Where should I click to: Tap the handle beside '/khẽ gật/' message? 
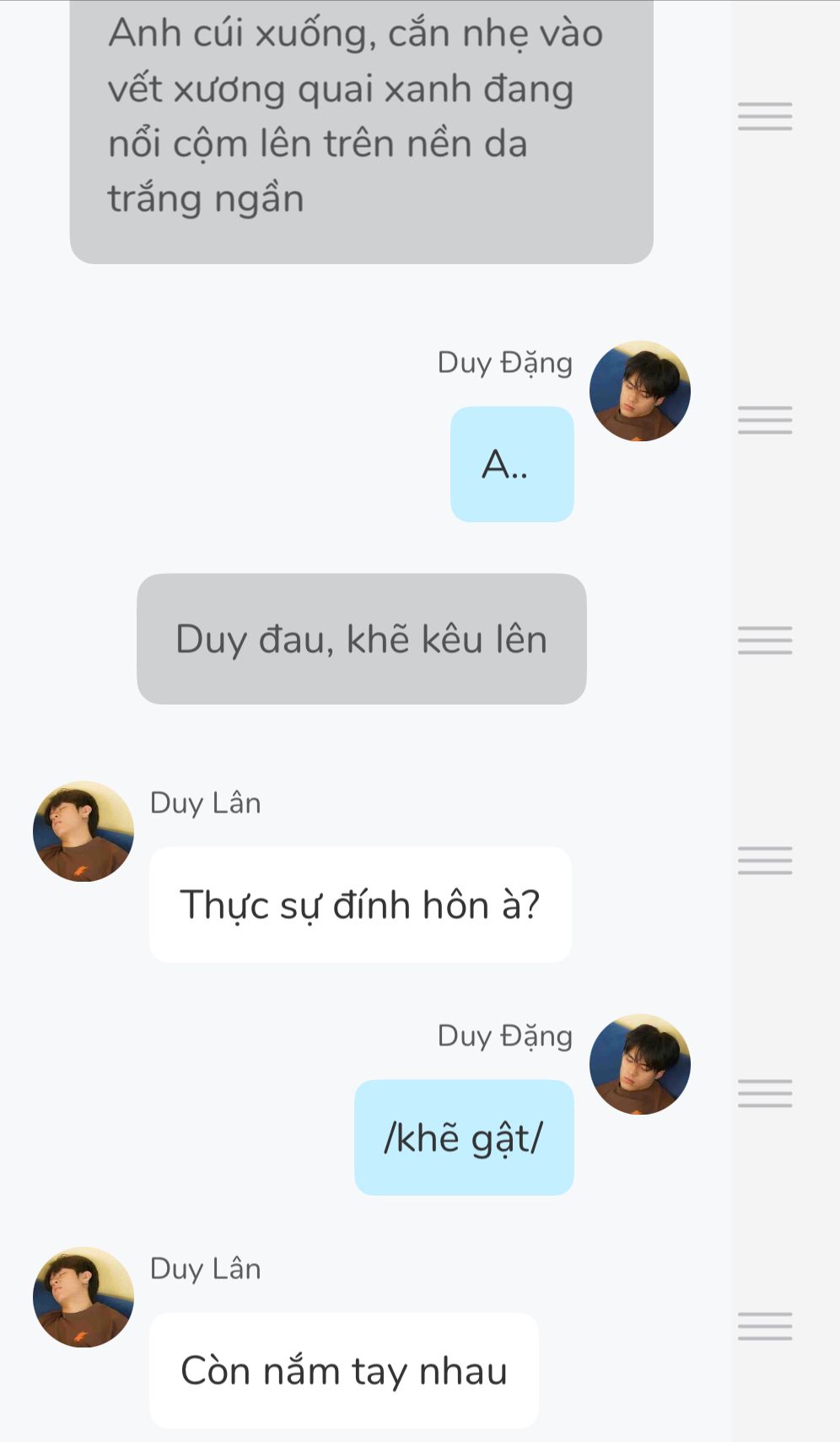[765, 1093]
